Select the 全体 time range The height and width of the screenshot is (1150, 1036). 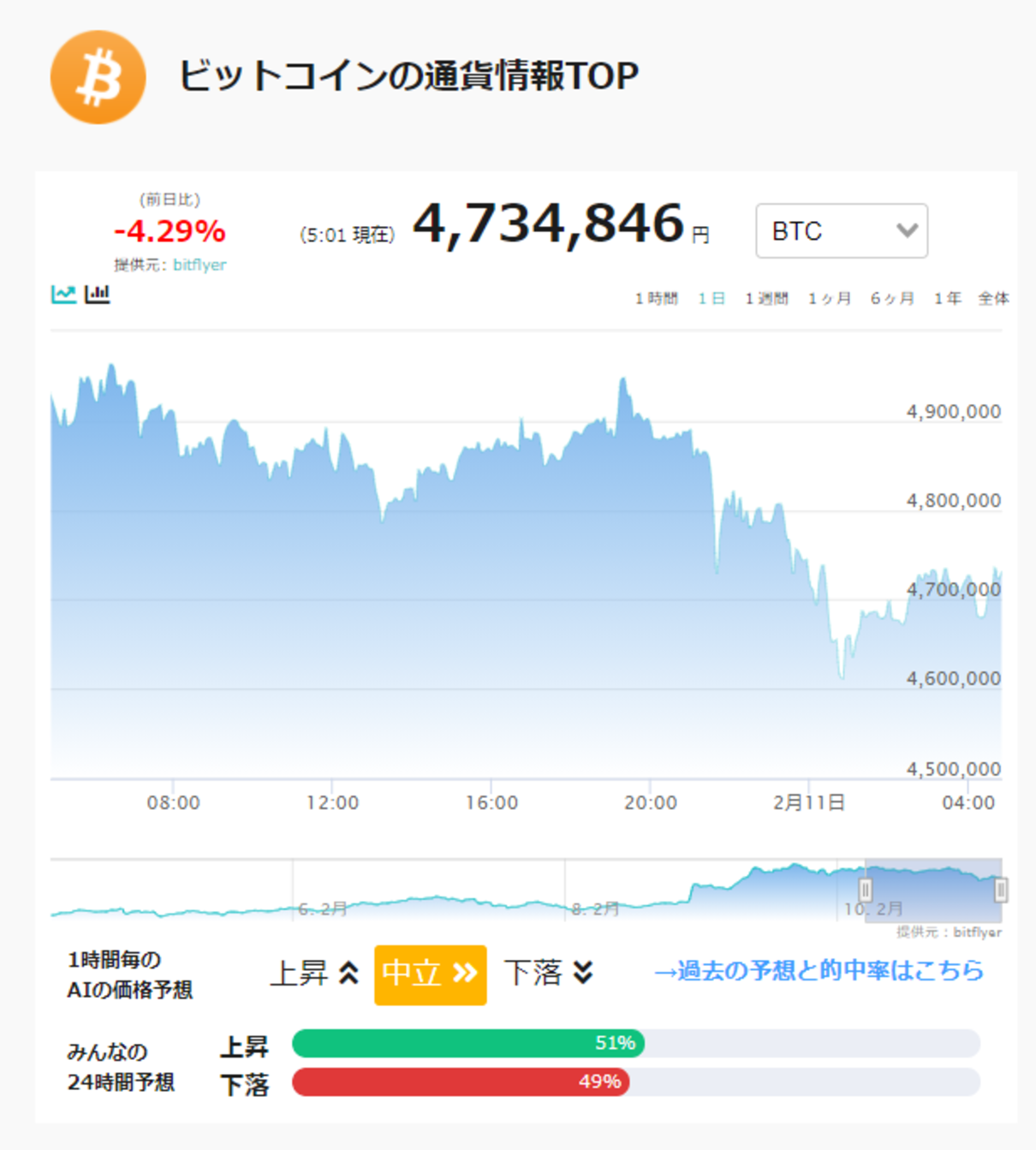(x=993, y=298)
